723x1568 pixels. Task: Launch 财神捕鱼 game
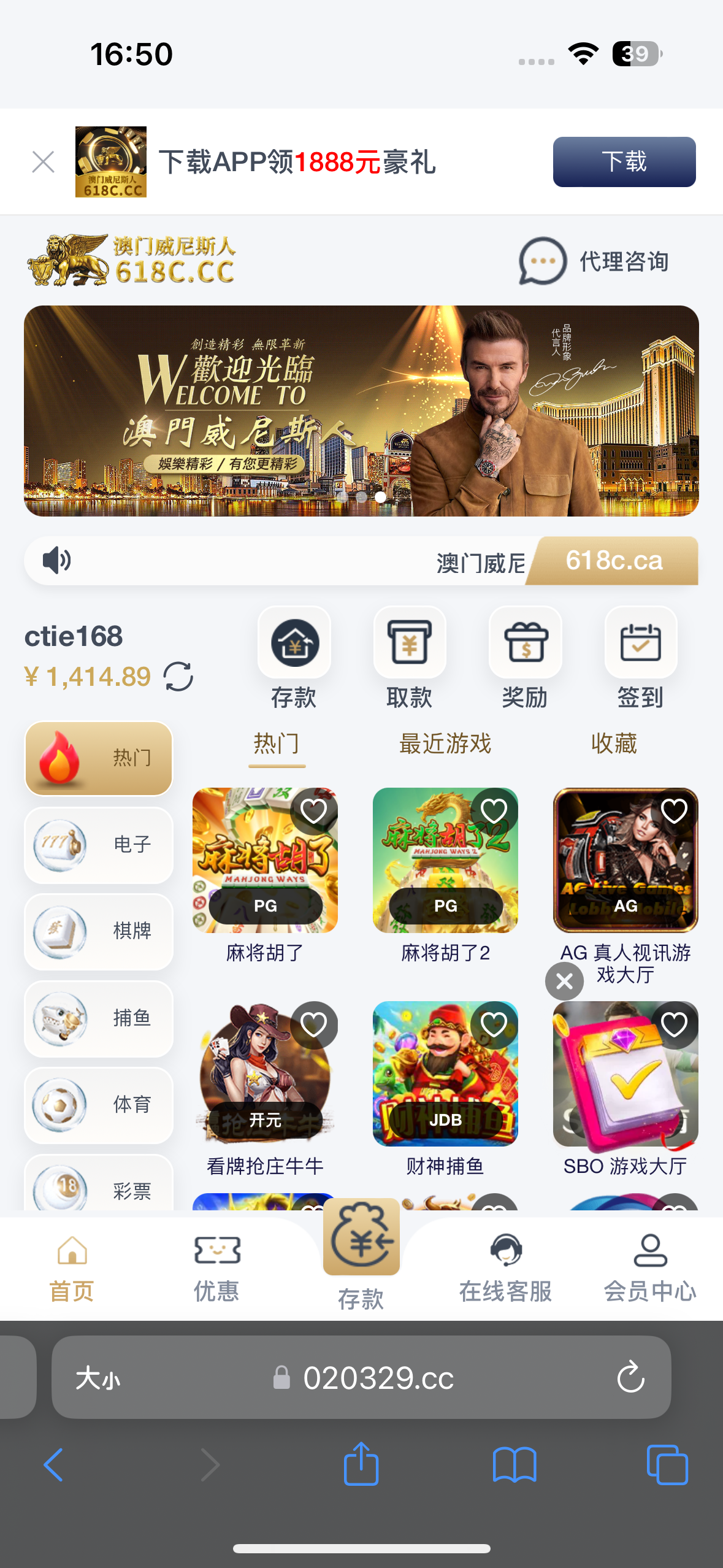pyautogui.click(x=445, y=1074)
